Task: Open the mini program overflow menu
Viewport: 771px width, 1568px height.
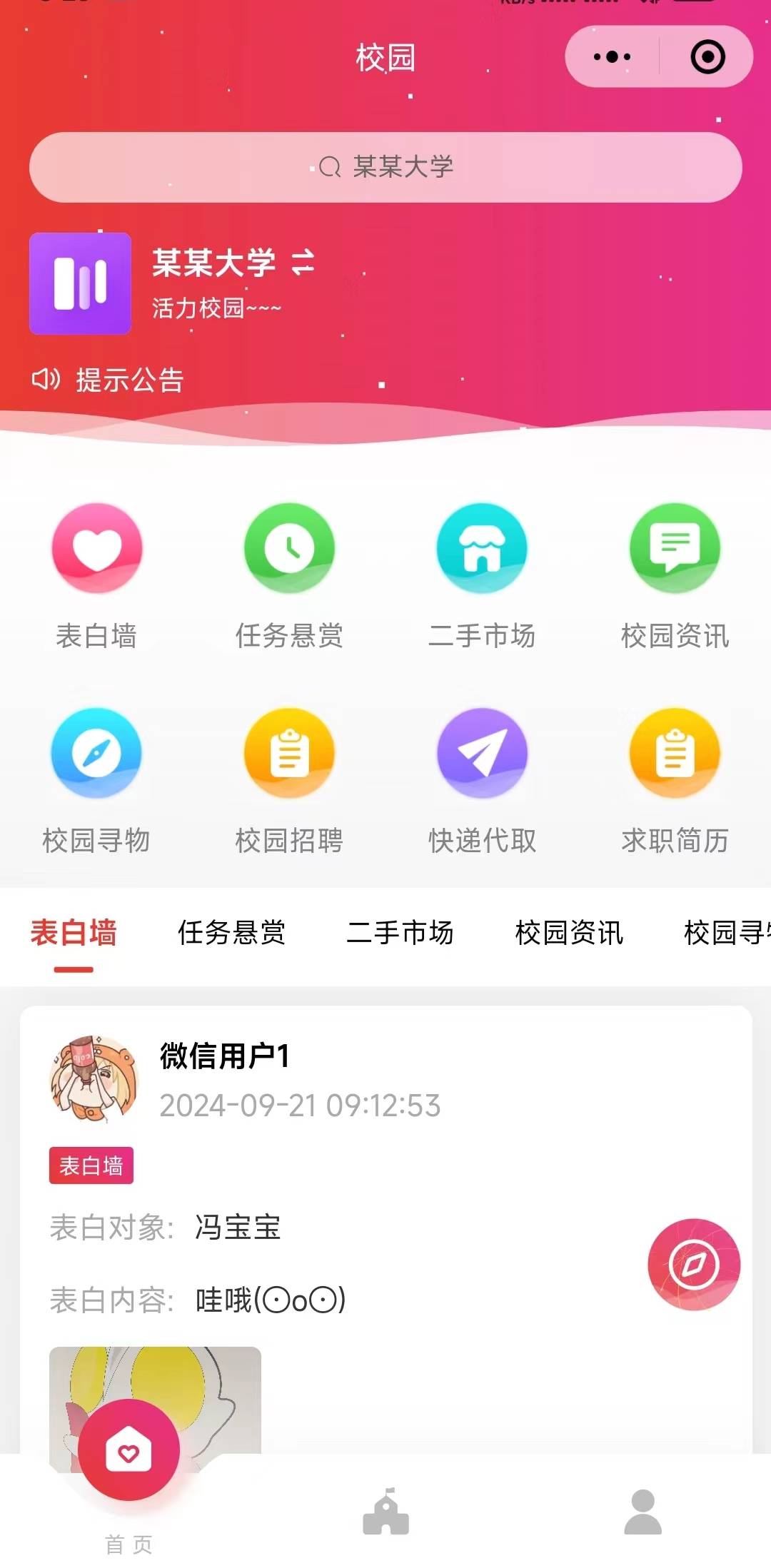Action: pyautogui.click(x=612, y=56)
